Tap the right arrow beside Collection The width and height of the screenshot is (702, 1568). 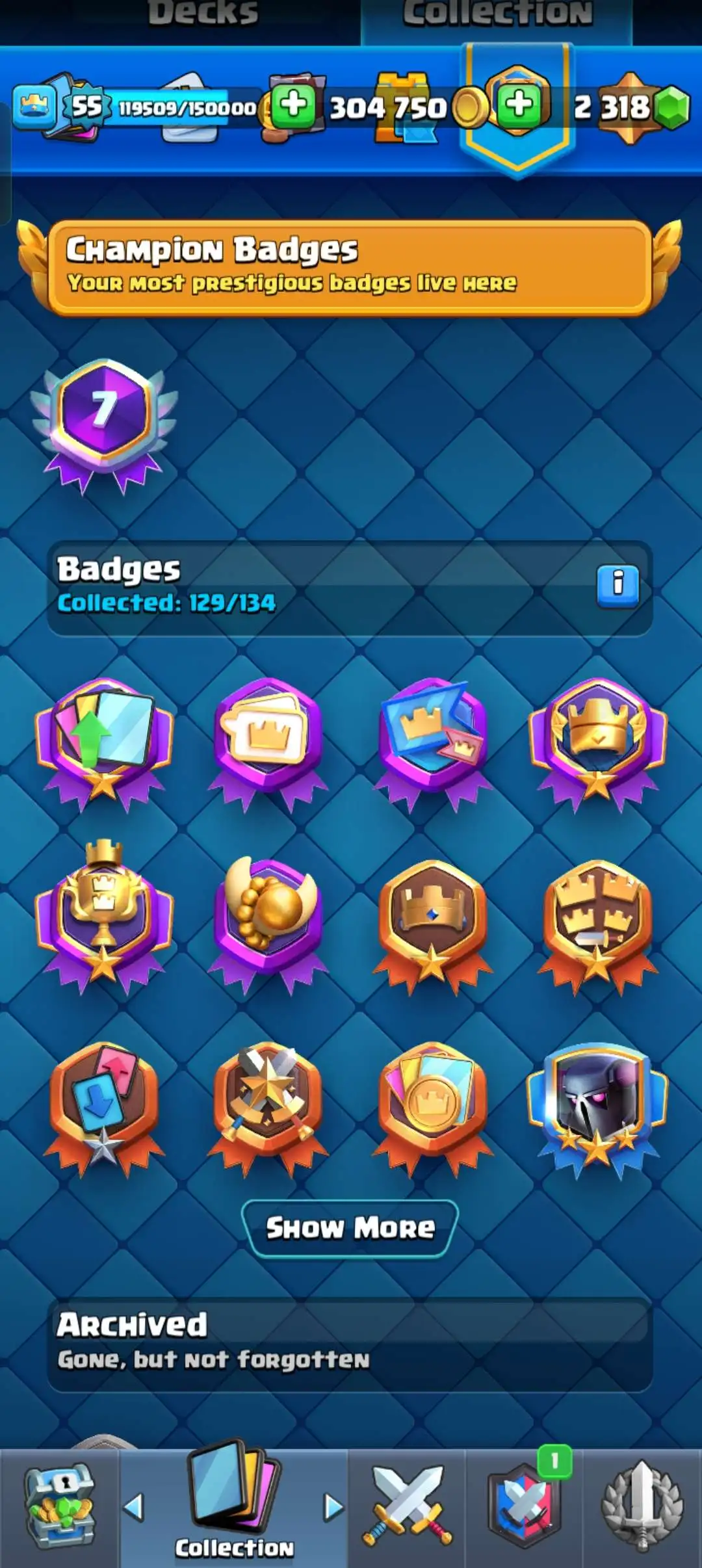(333, 1506)
